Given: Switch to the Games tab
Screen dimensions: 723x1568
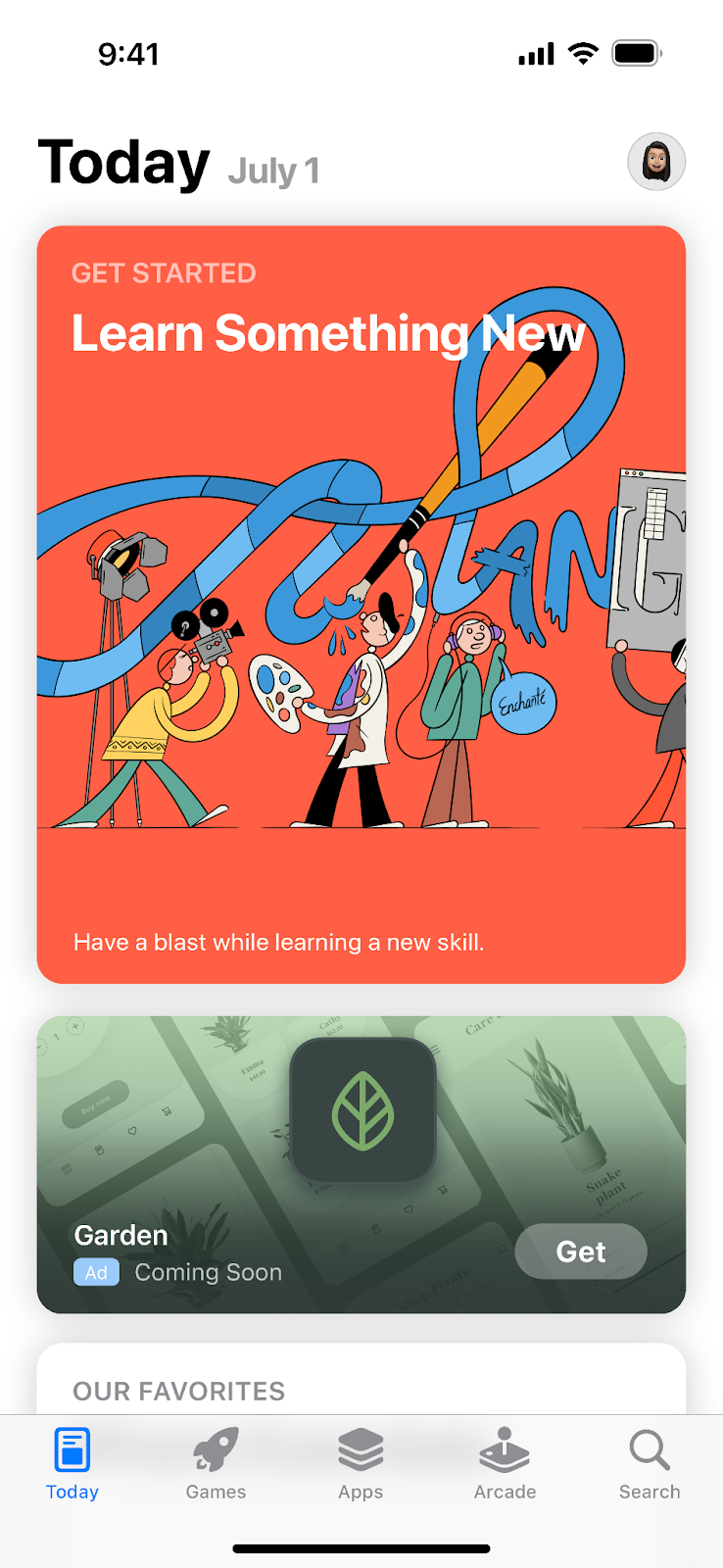Looking at the screenshot, I should click(216, 1464).
